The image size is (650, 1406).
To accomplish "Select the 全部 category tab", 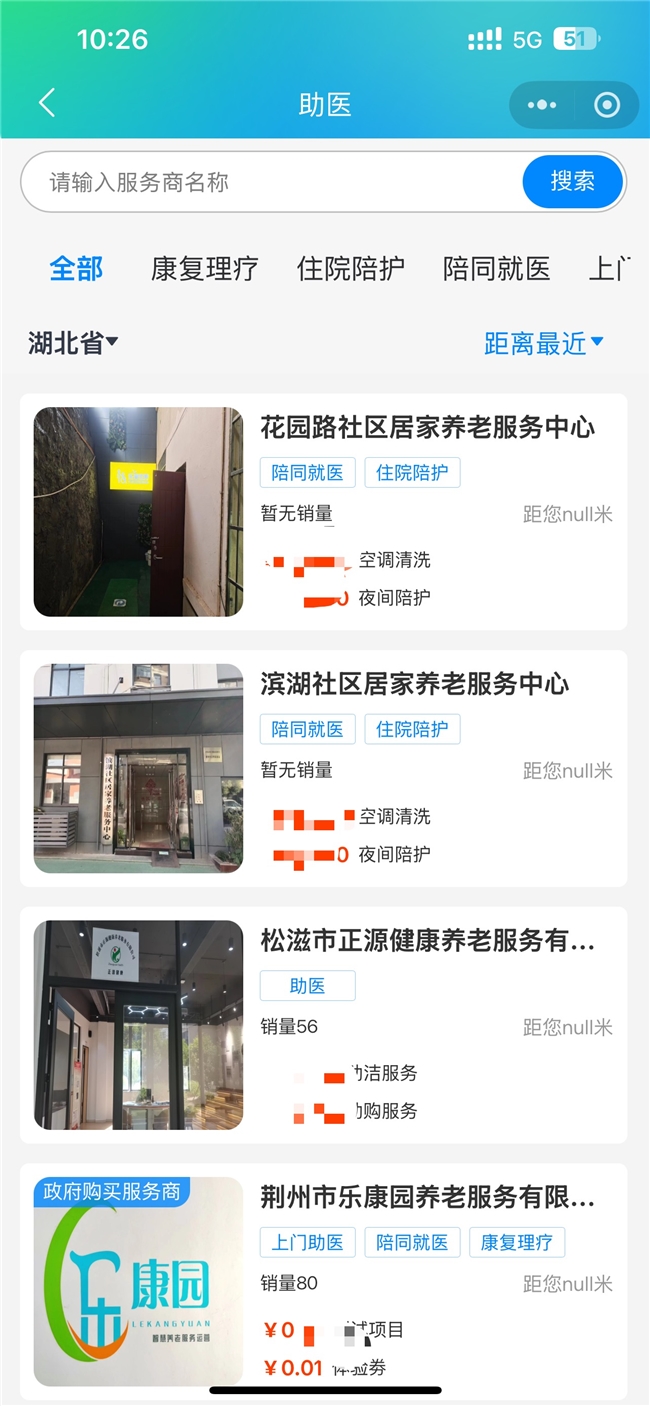I will [x=76, y=268].
